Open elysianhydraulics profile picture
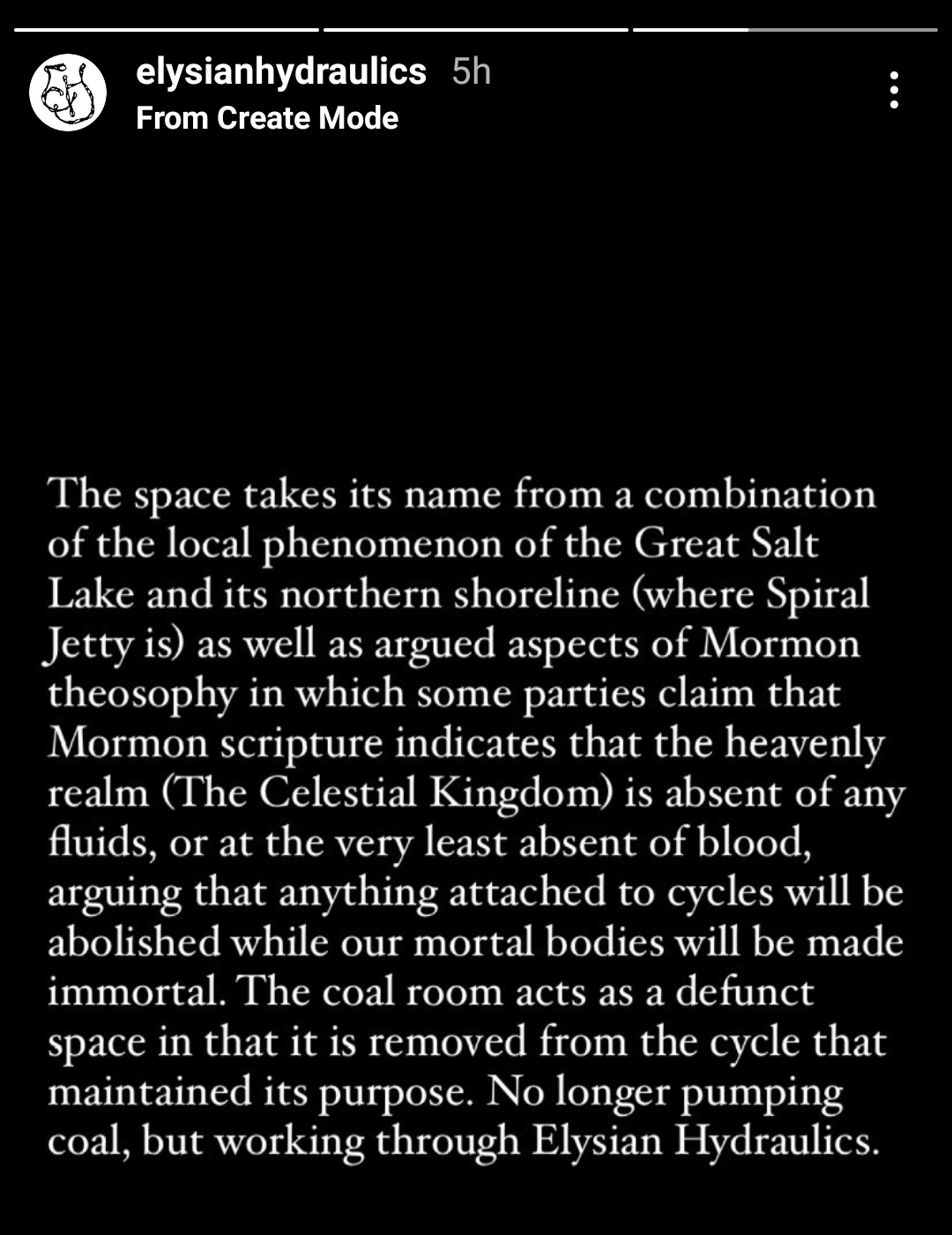This screenshot has height=1235, width=952. (x=68, y=93)
